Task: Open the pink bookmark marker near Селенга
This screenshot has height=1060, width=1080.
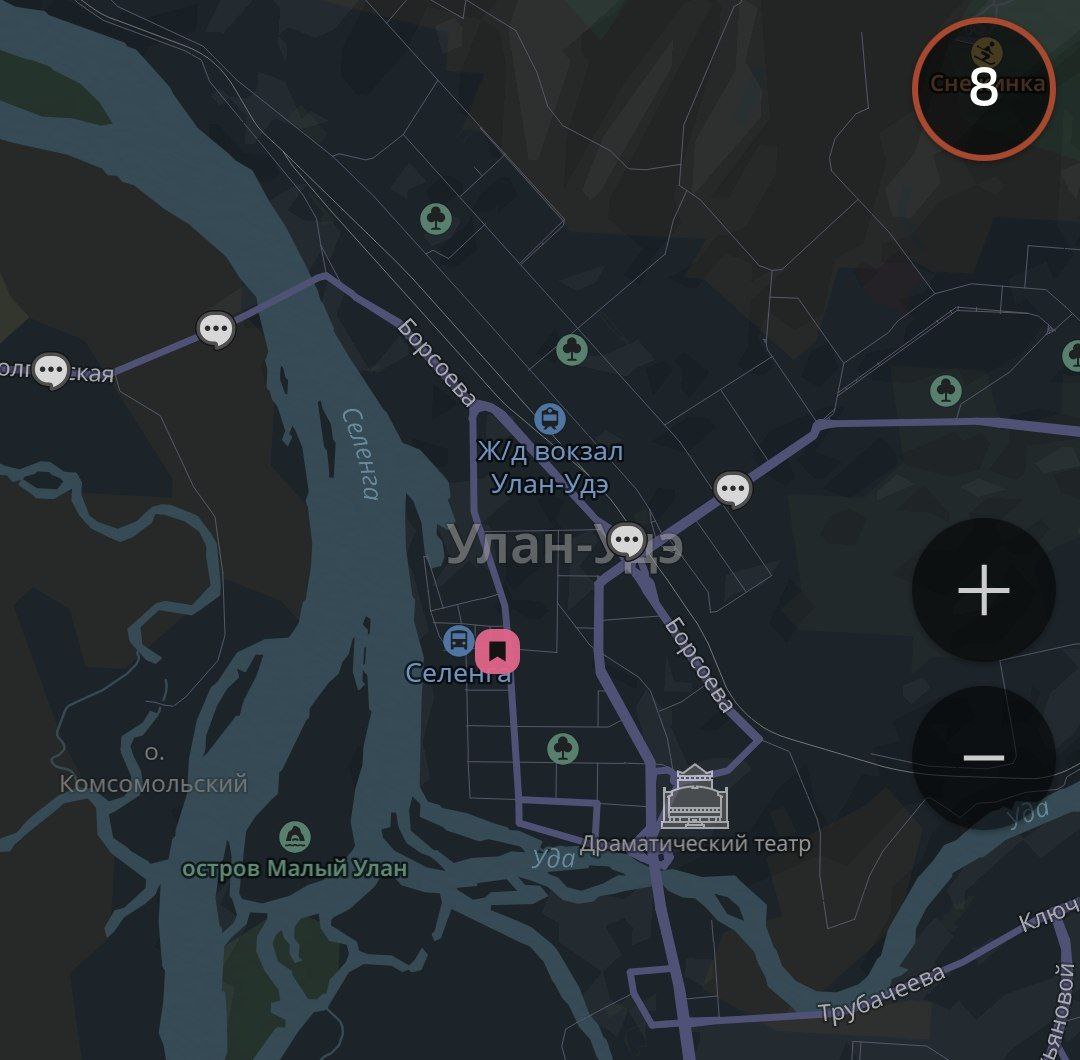Action: coord(498,651)
